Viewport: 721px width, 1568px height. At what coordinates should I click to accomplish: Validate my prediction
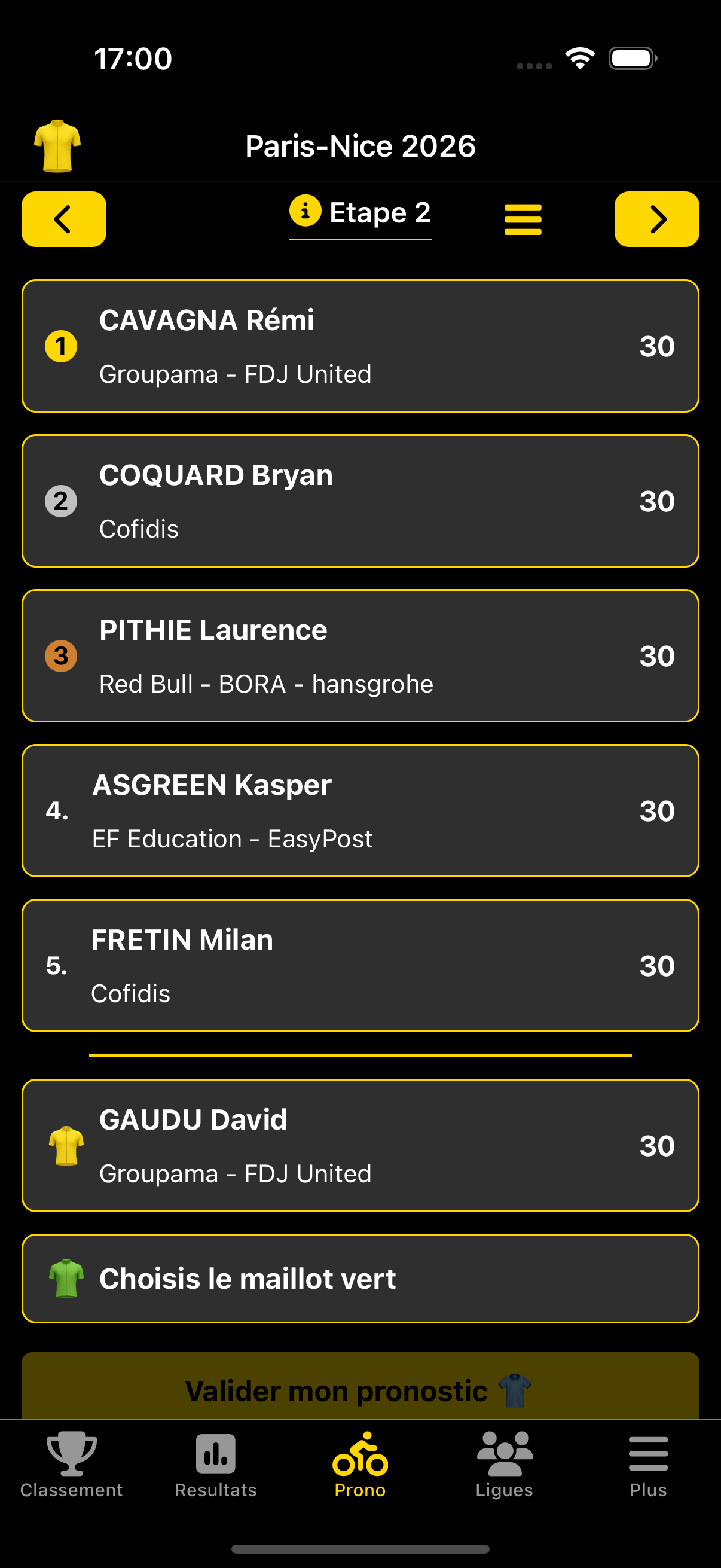360,1389
